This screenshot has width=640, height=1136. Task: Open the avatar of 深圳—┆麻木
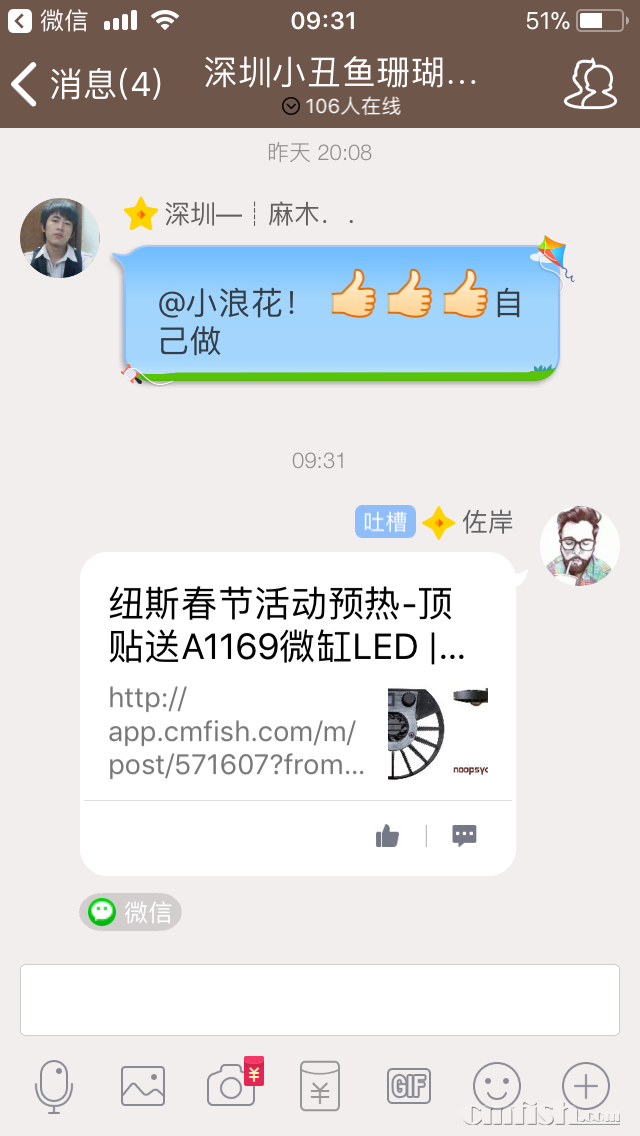click(x=60, y=238)
